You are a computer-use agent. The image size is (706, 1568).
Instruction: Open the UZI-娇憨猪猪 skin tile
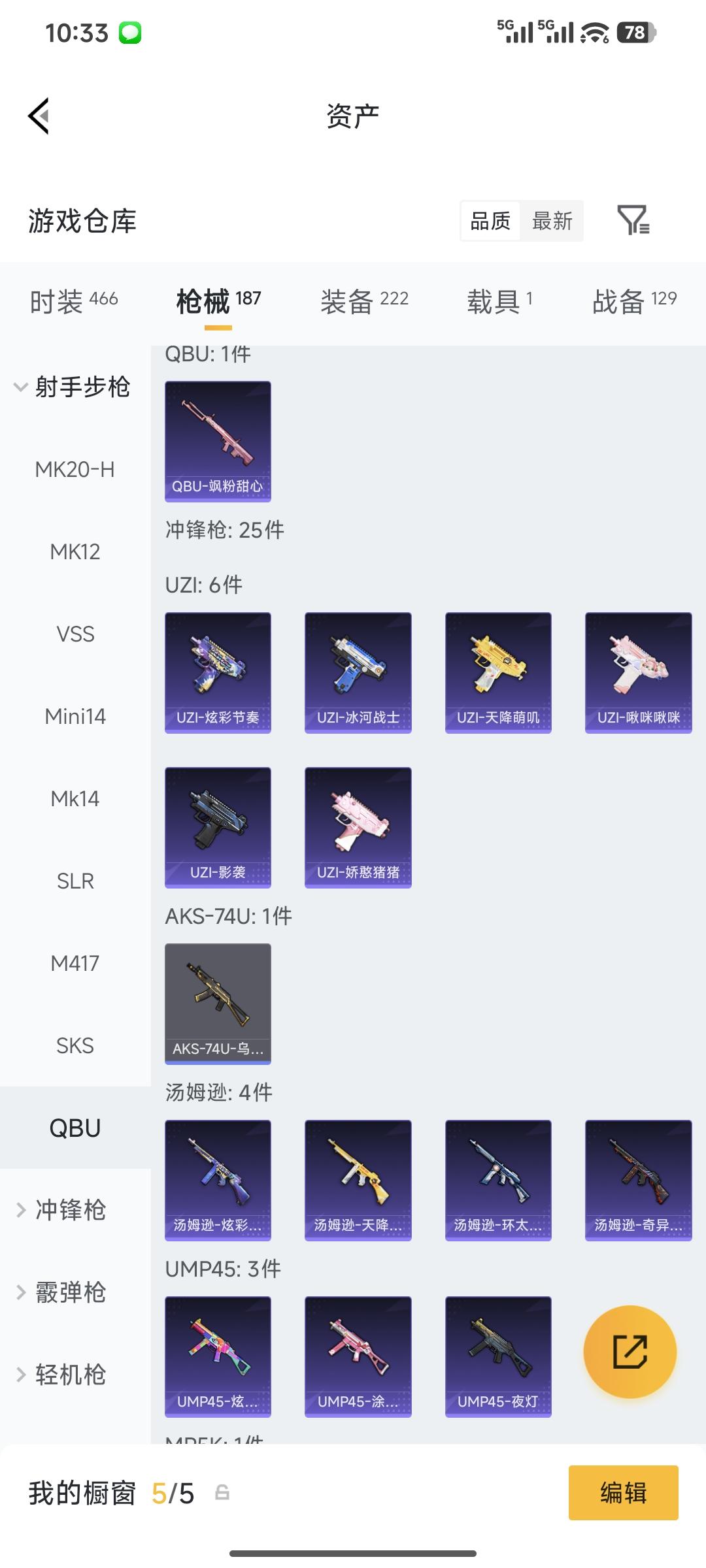[358, 827]
